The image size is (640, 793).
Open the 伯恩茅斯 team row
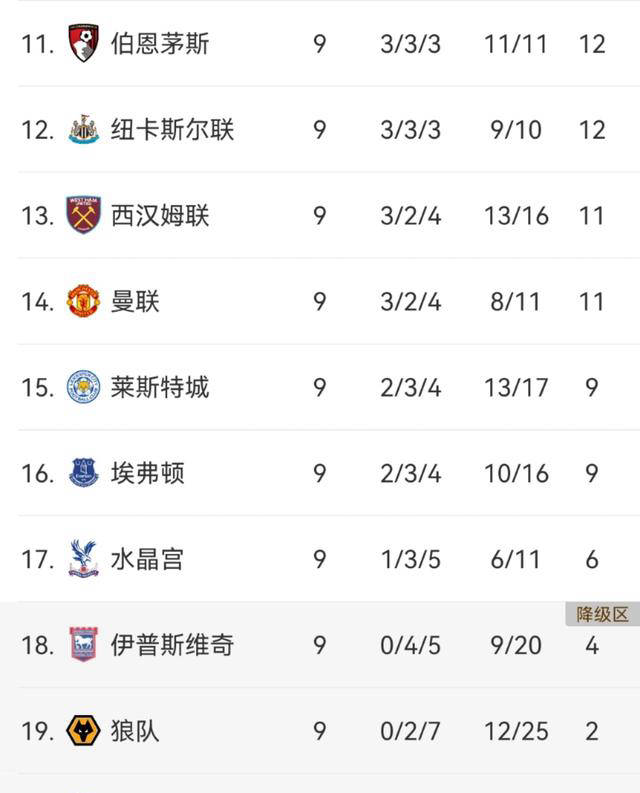(x=160, y=44)
